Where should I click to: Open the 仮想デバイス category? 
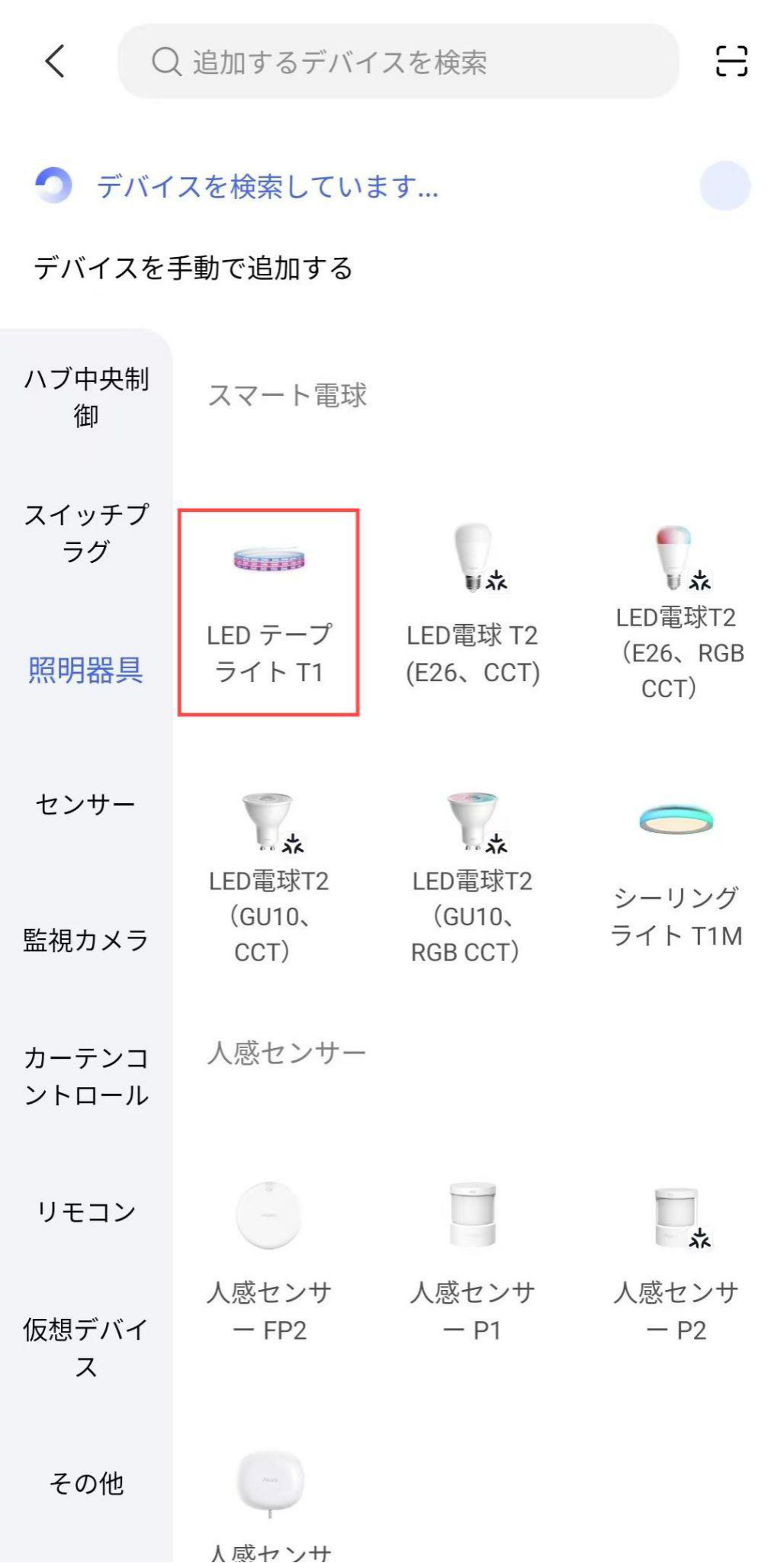85,1347
